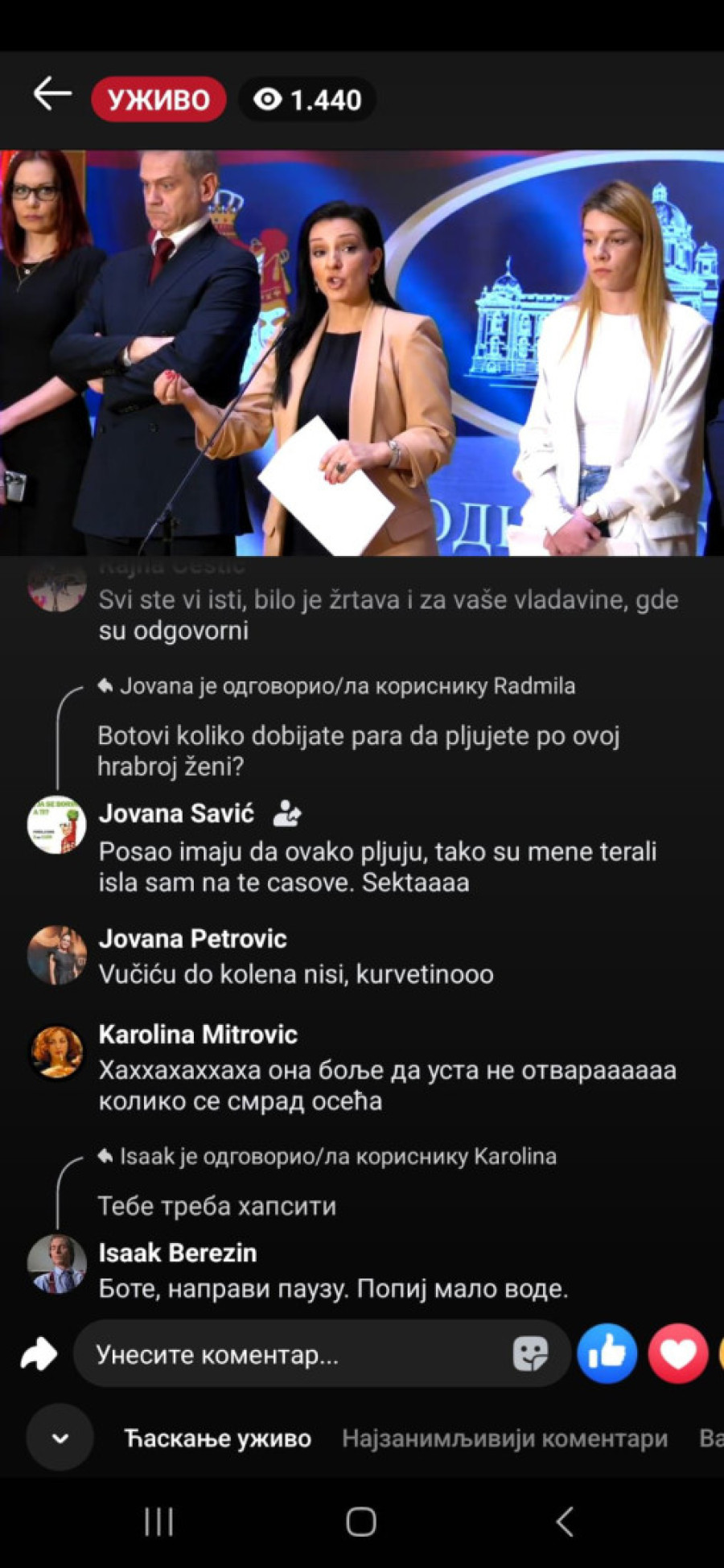Open the sticker picker in comment box
Viewport: 724px width, 1568px height.
530,1355
